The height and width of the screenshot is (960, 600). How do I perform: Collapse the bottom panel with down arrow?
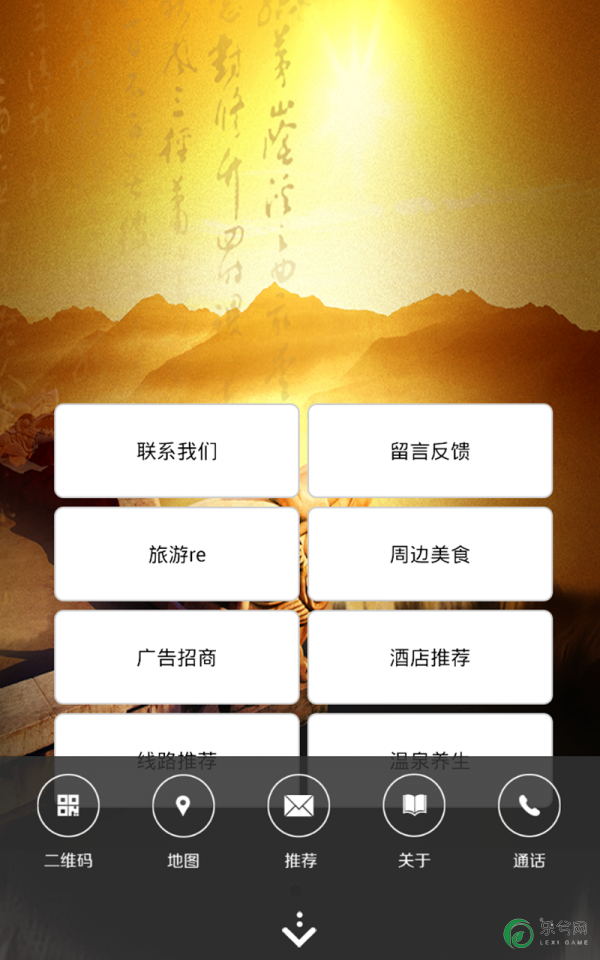(299, 930)
